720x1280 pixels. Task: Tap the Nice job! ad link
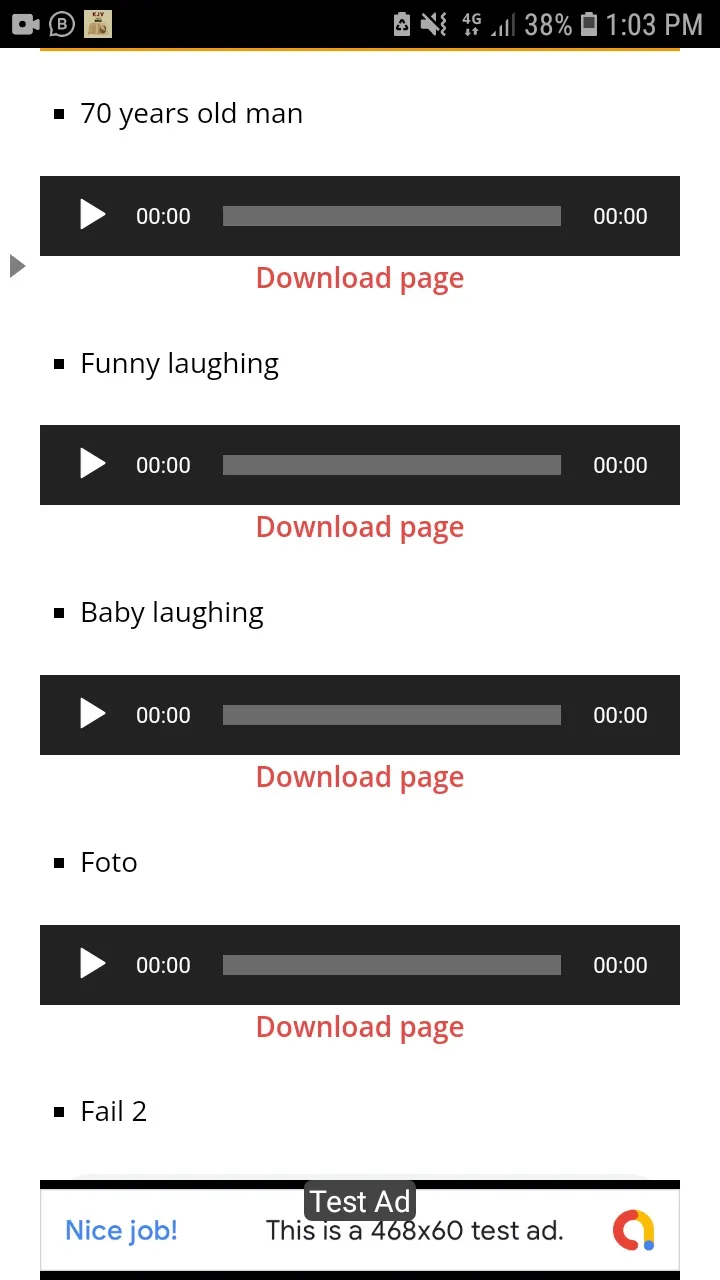(x=120, y=1230)
